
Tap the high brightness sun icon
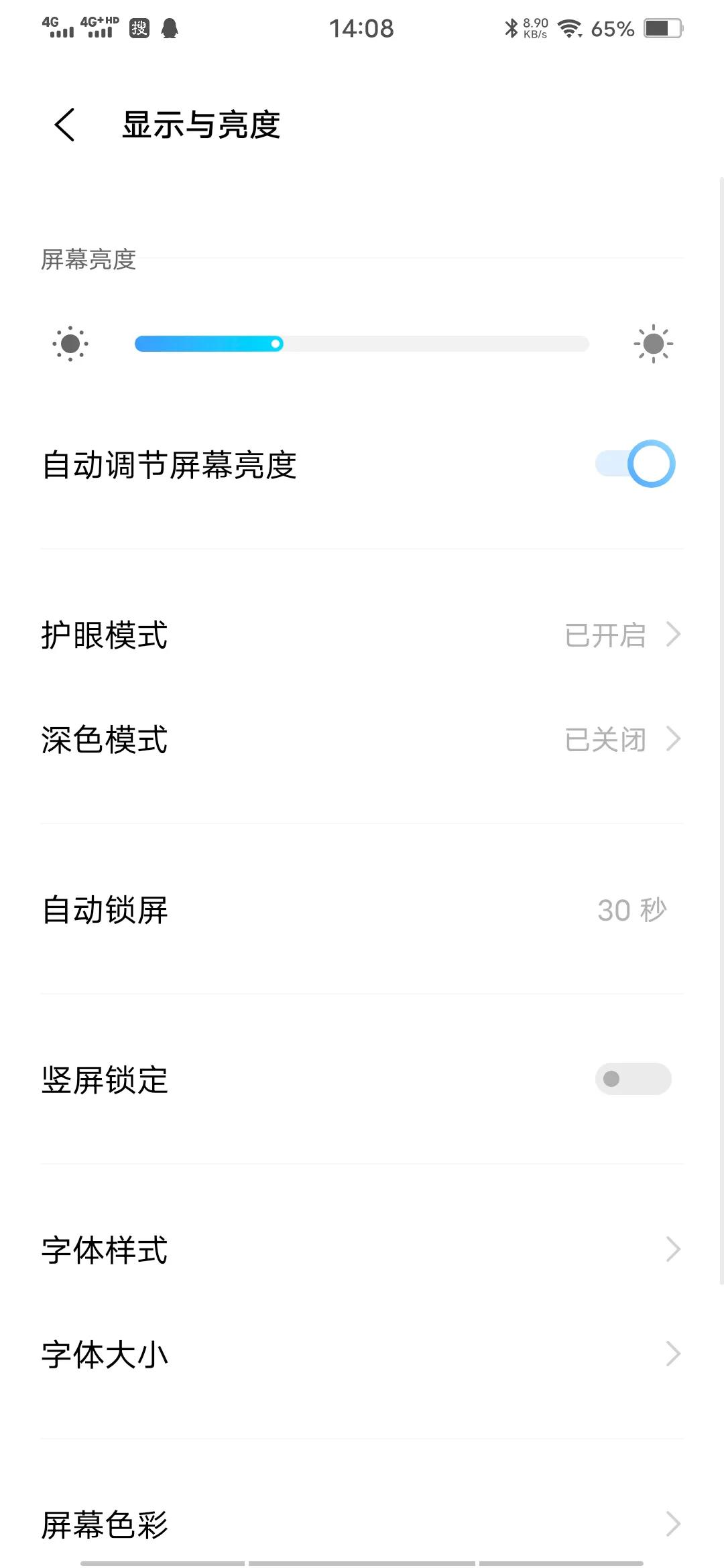tap(653, 344)
